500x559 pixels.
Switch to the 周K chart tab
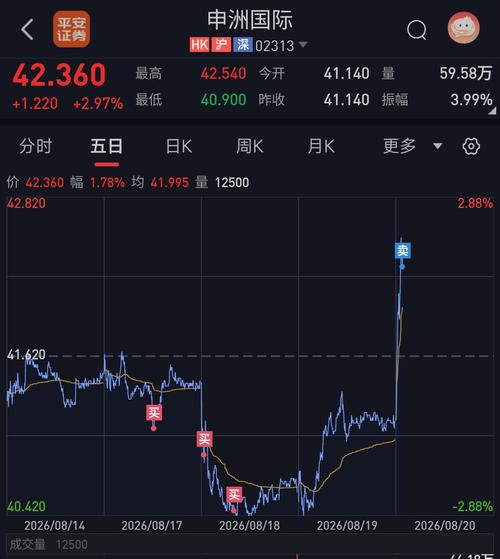(x=249, y=147)
